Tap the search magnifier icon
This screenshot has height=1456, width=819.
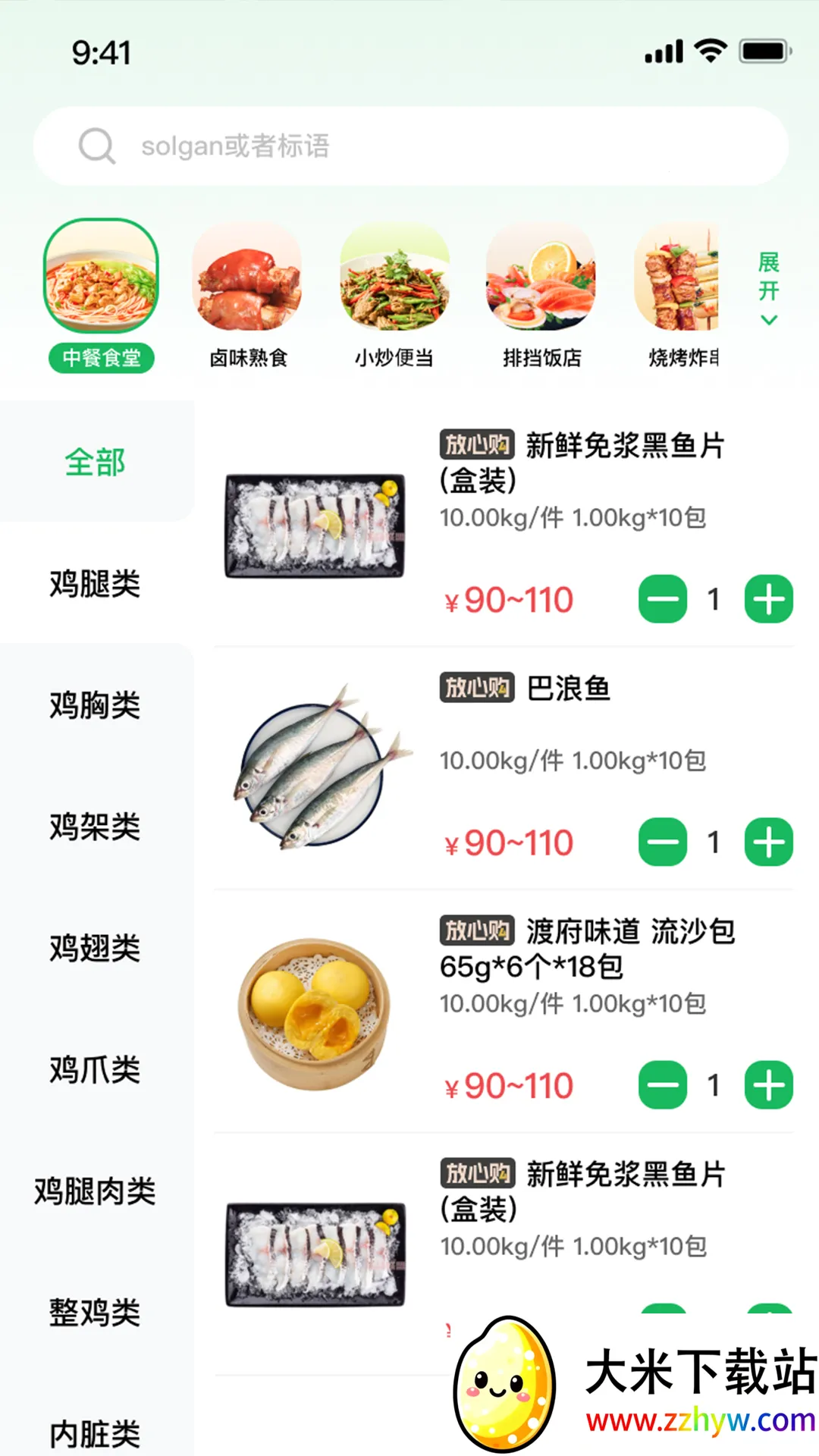point(97,146)
